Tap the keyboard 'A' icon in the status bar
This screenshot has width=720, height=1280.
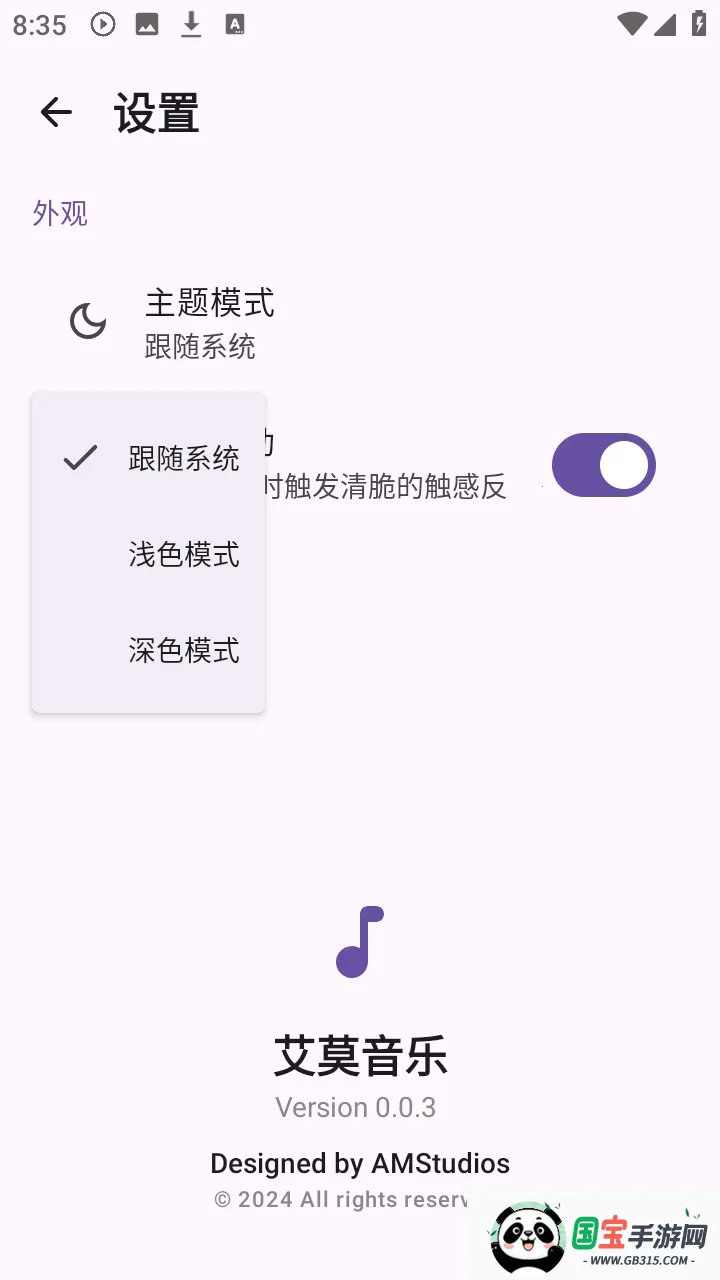pyautogui.click(x=236, y=24)
